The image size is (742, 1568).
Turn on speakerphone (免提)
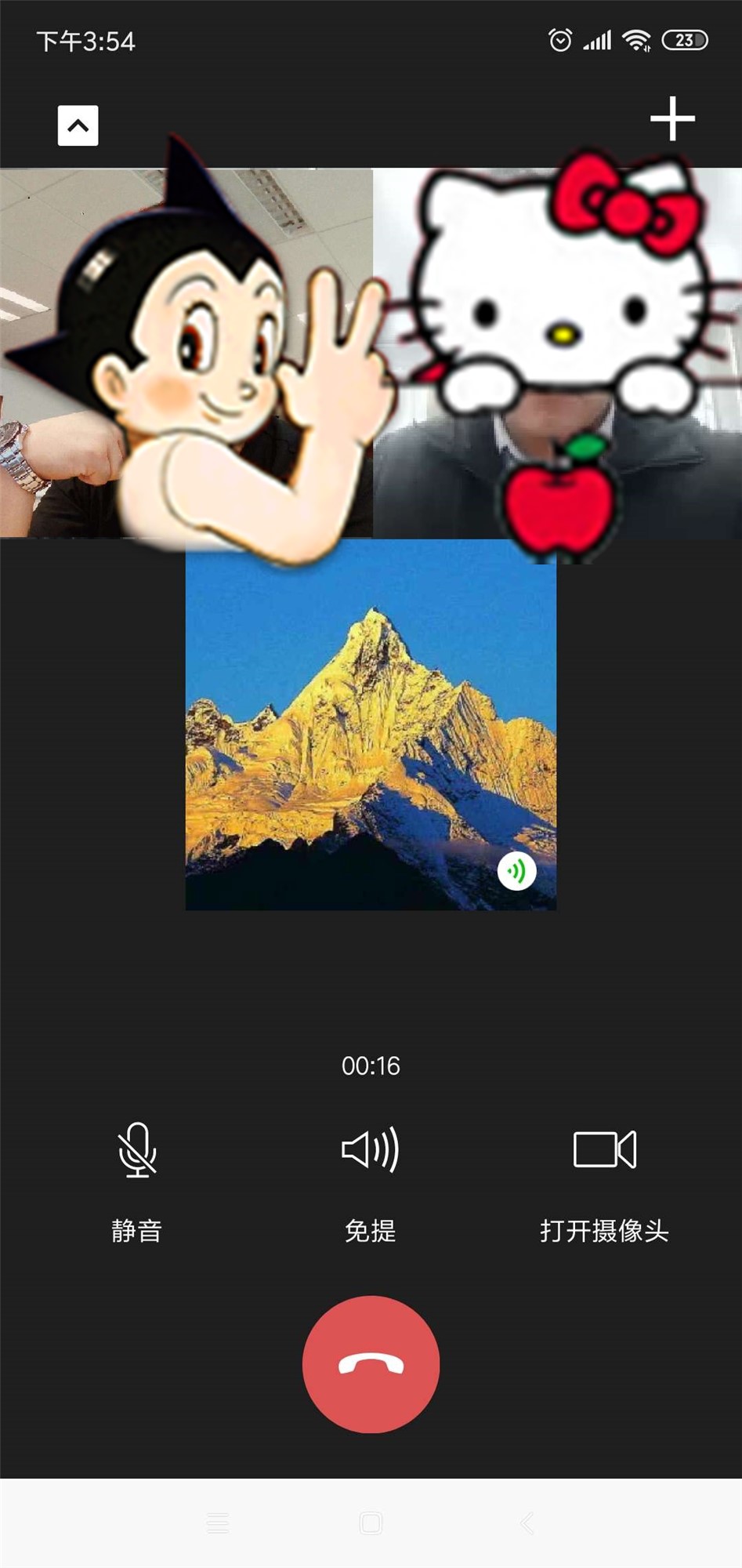click(x=371, y=1151)
